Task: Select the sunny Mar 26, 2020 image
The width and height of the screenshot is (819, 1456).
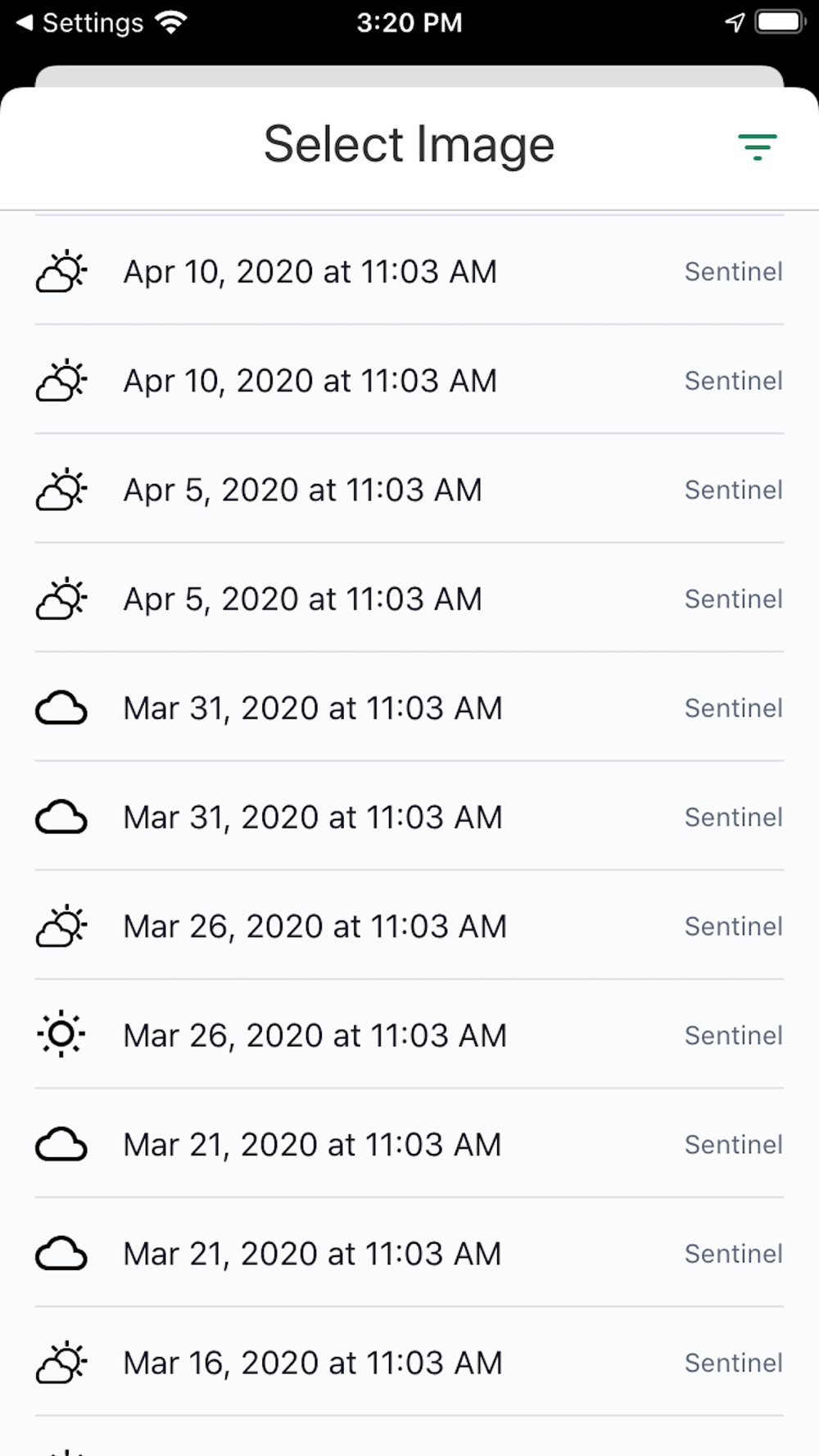Action: (409, 1034)
